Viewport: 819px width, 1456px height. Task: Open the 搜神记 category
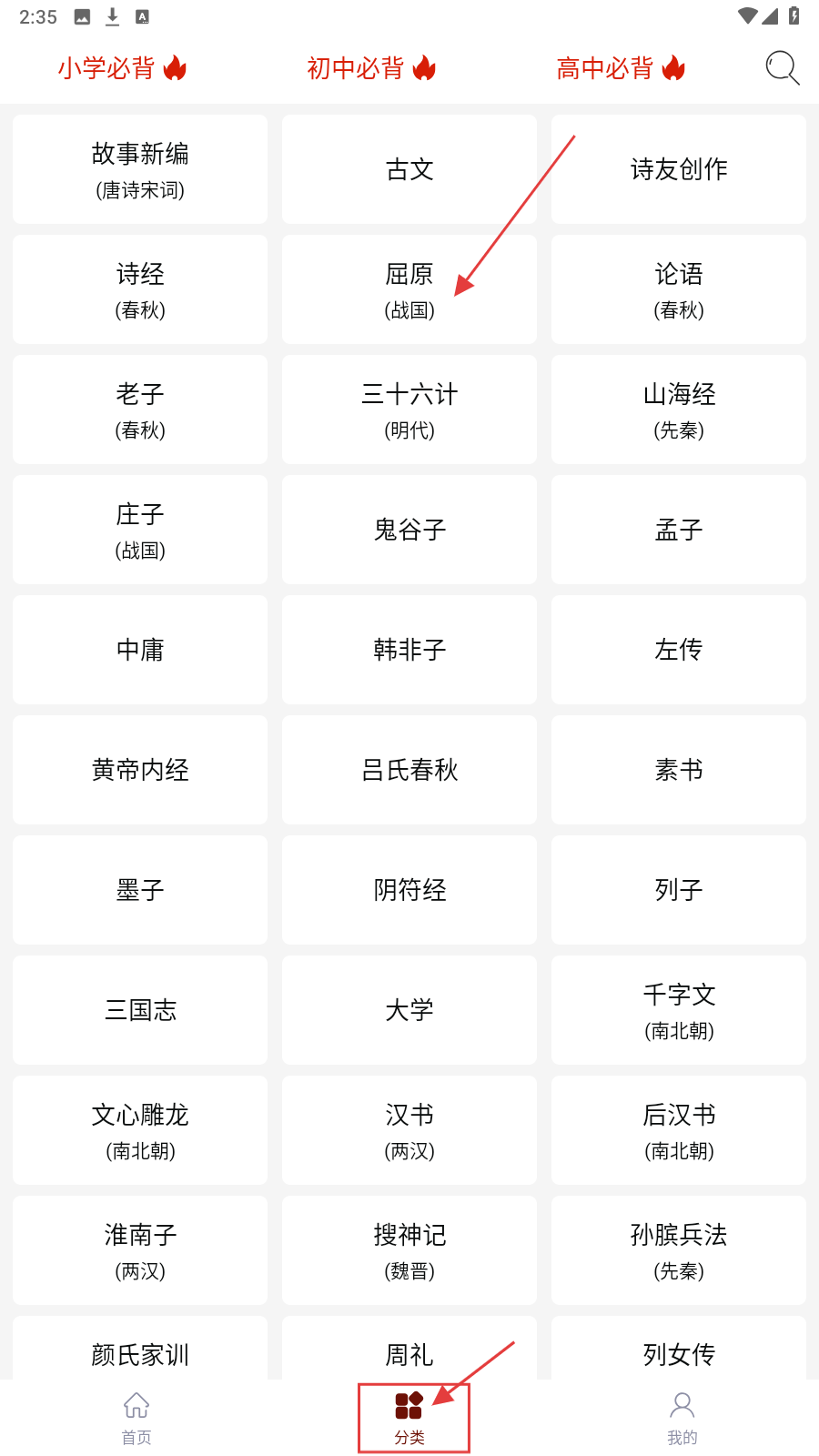[x=409, y=1250]
